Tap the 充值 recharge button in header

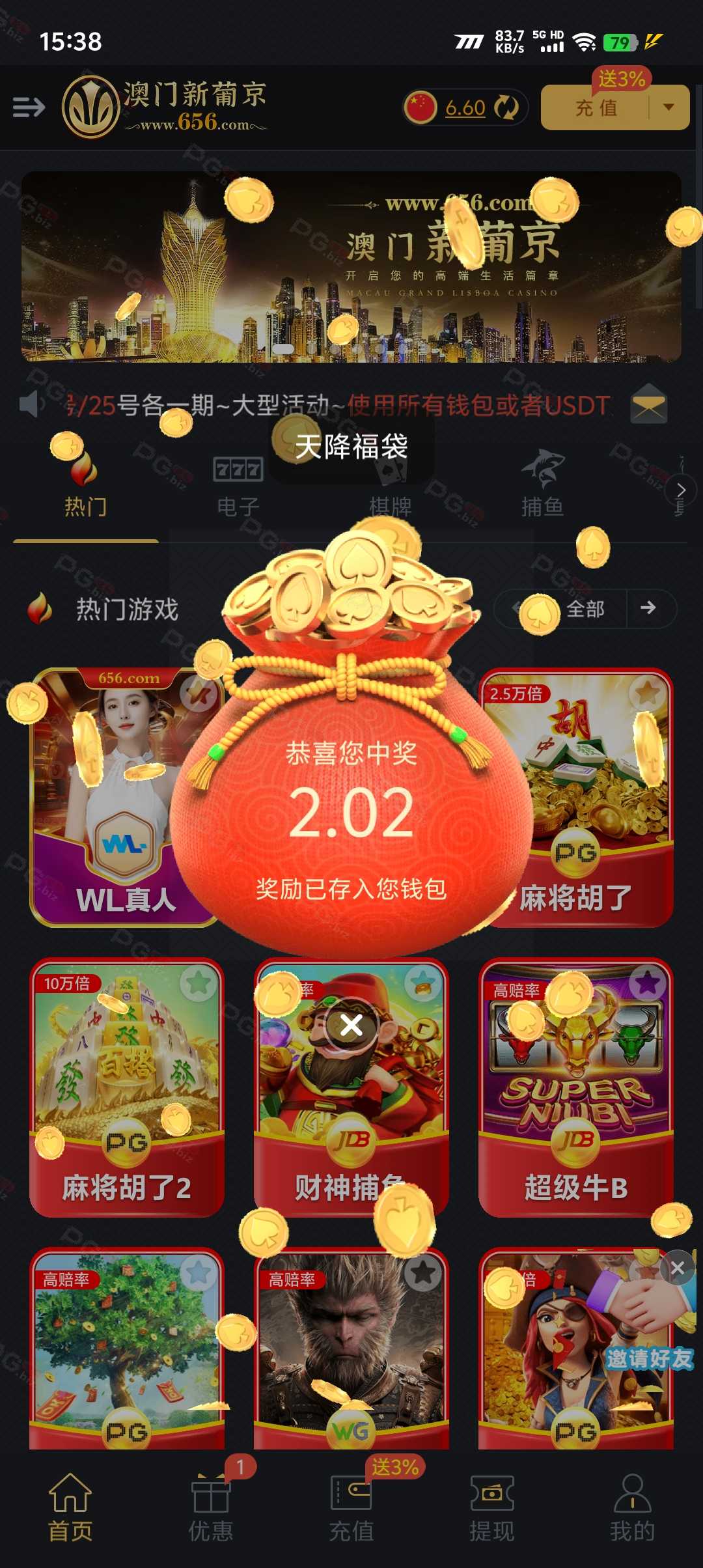tap(596, 107)
